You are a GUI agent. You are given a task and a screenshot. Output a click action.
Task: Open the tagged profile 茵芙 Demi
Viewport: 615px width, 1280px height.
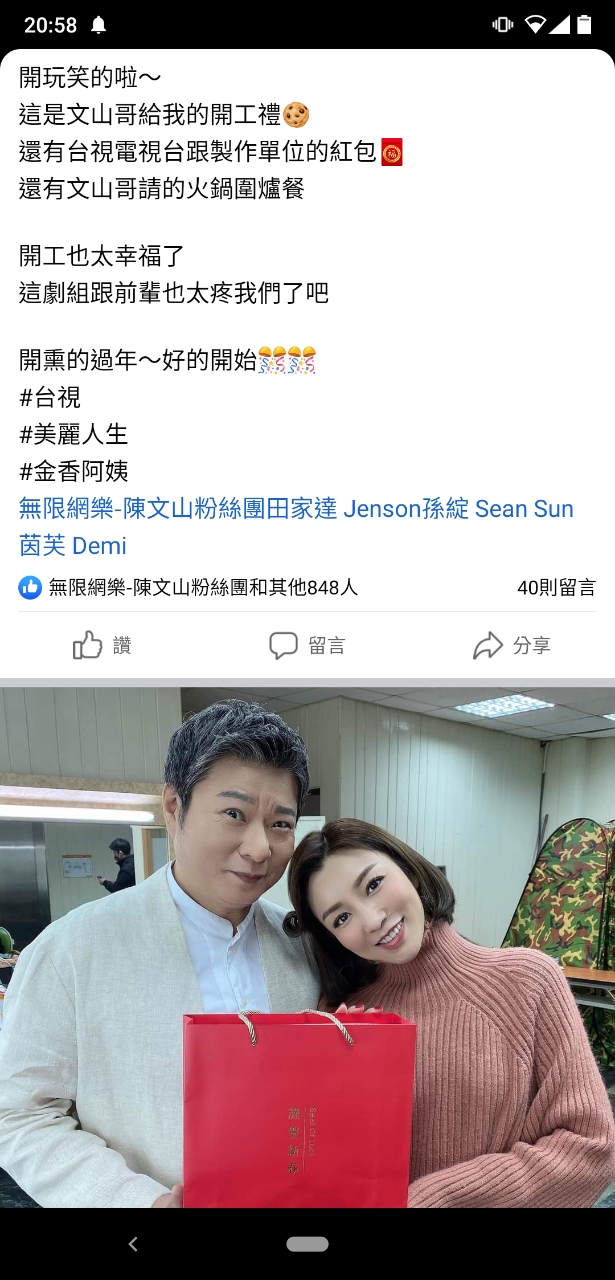tap(72, 546)
